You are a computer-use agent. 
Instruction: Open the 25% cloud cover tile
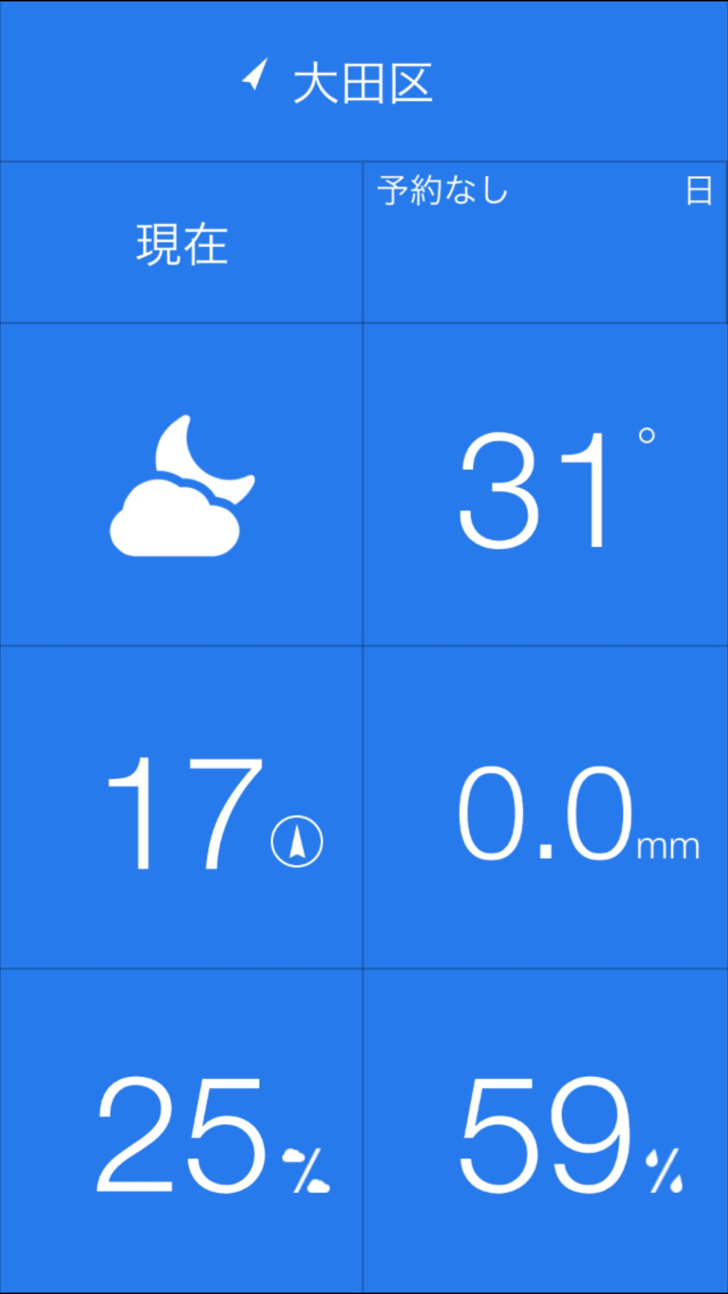tap(181, 1130)
